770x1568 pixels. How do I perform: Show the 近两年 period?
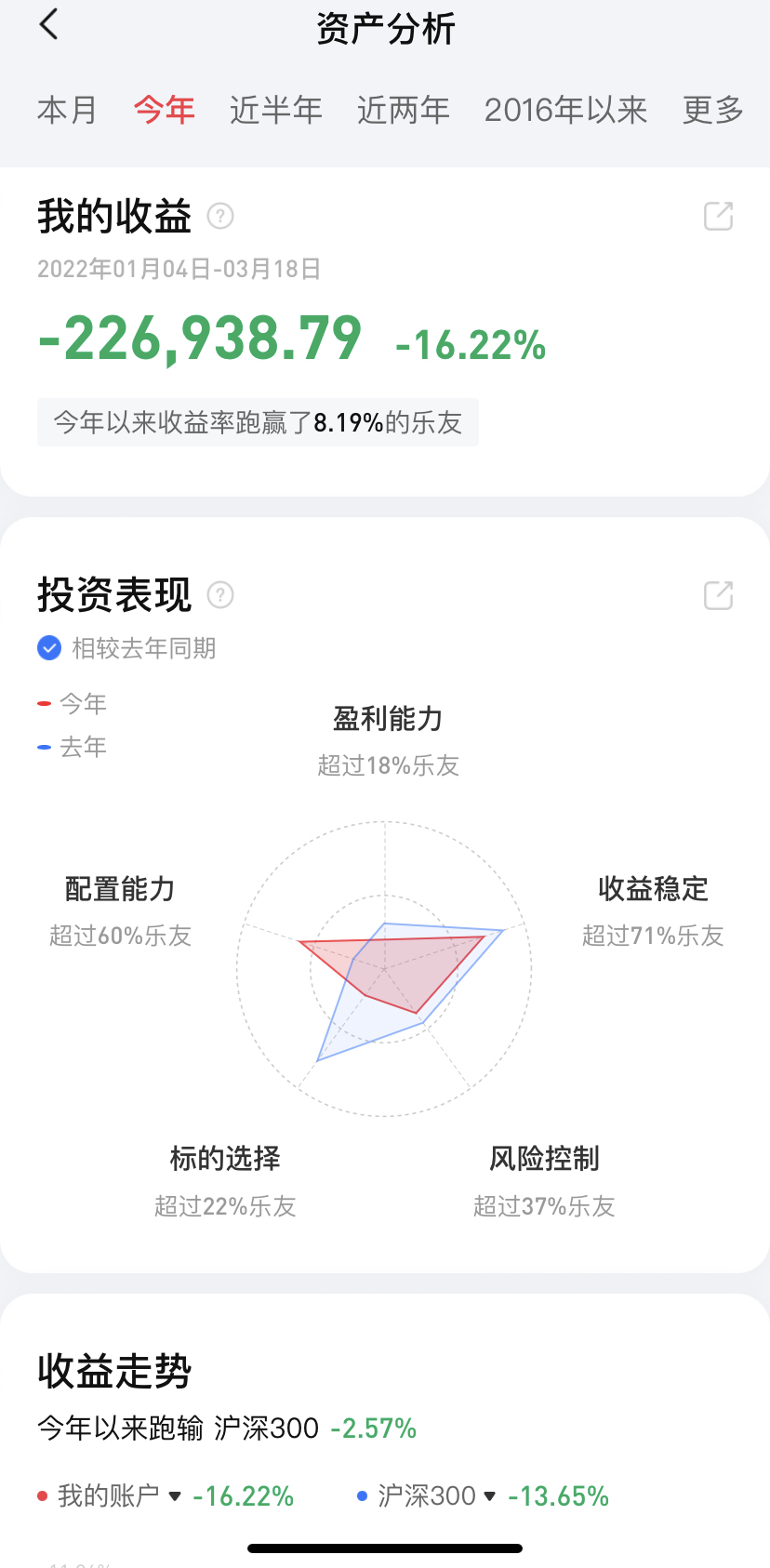point(403,110)
